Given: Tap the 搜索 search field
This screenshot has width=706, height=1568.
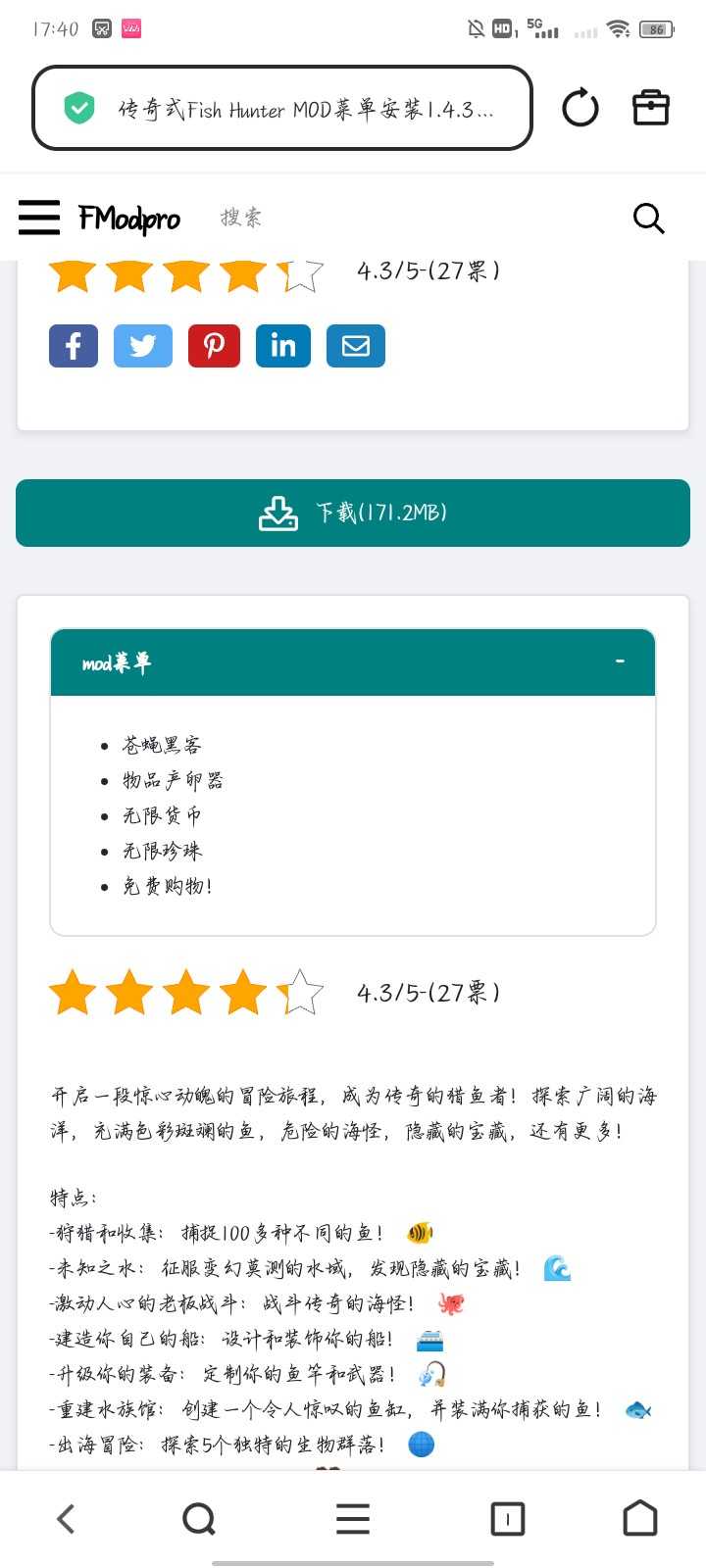Looking at the screenshot, I should coord(241,218).
